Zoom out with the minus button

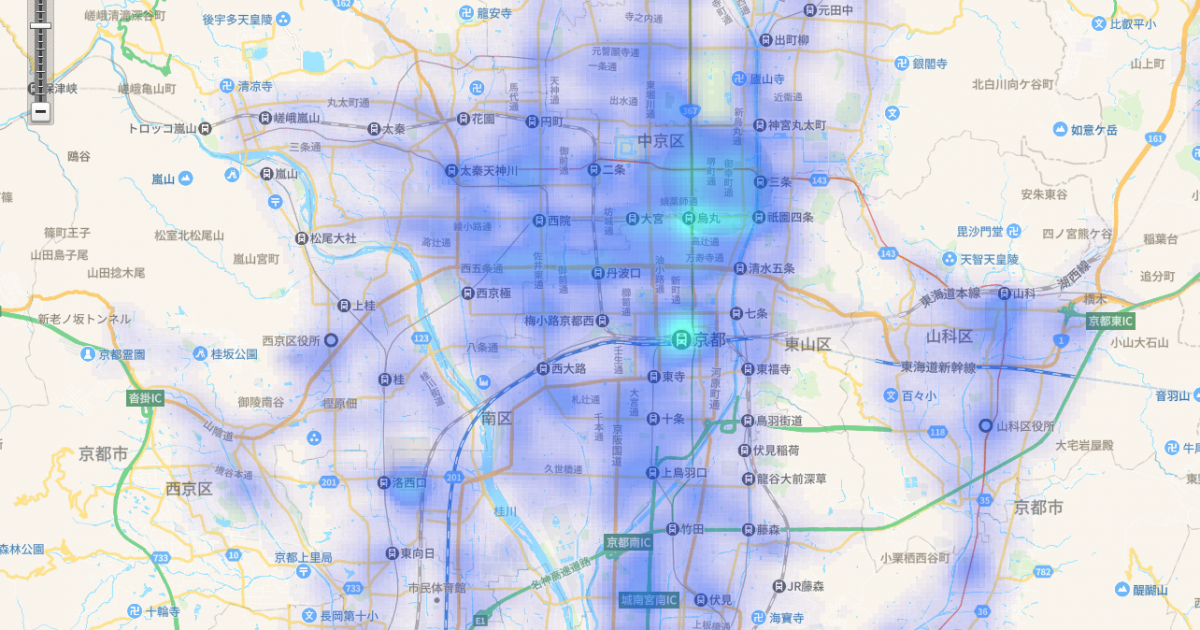point(41,111)
